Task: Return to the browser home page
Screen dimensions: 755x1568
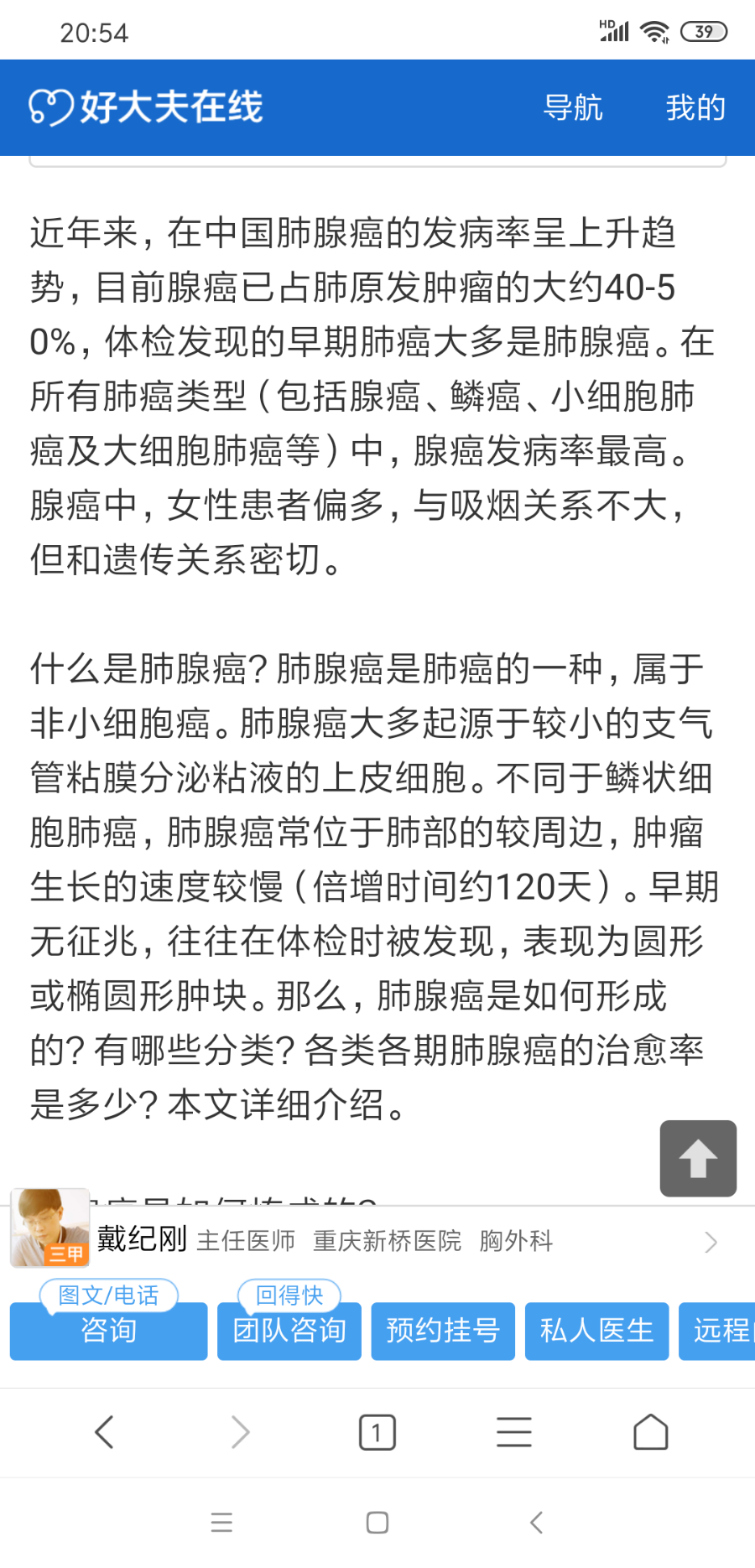Action: (x=650, y=1432)
